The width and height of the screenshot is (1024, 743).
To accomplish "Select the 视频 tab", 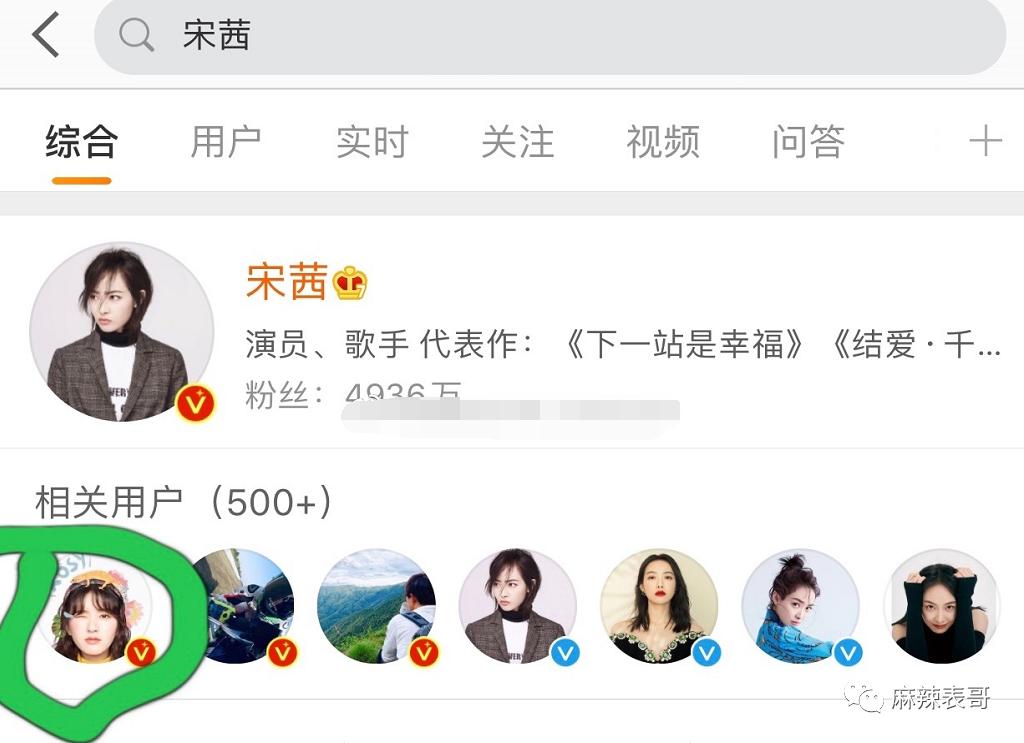I will point(662,142).
